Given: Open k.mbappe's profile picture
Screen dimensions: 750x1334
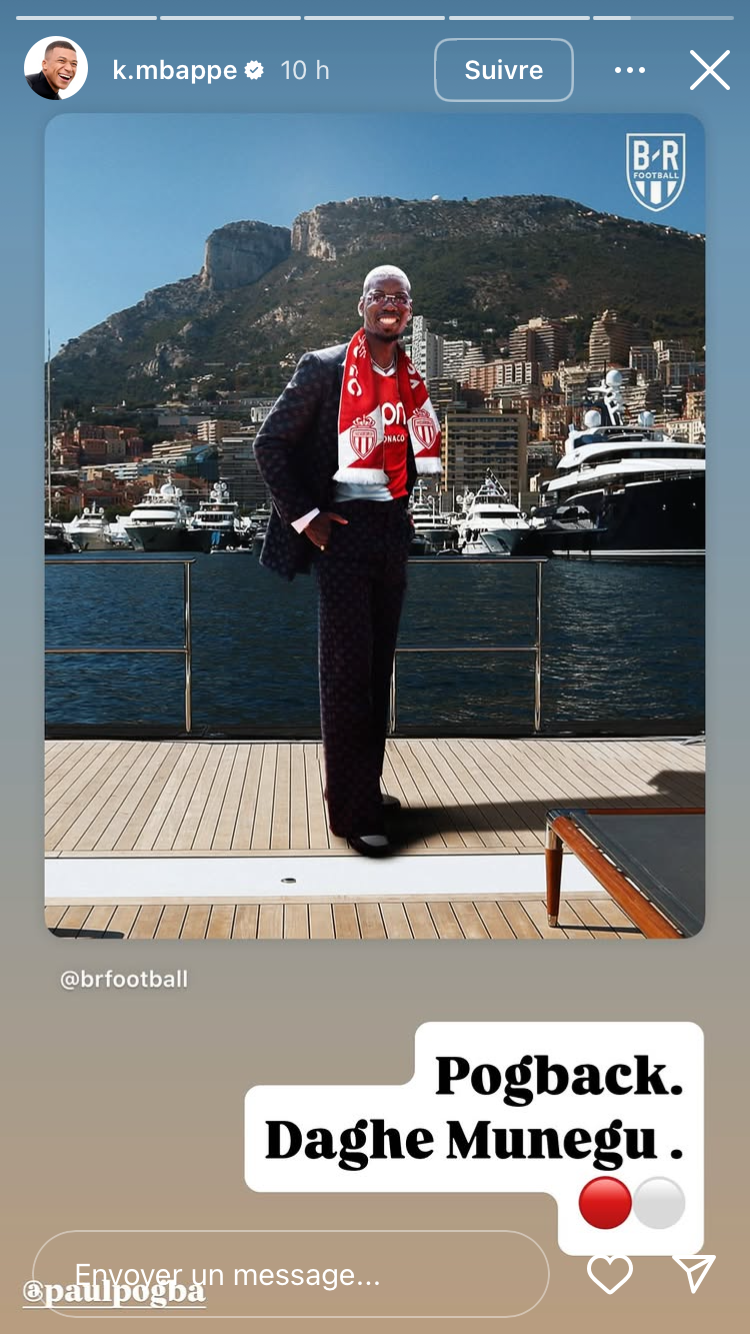Looking at the screenshot, I should [x=56, y=70].
